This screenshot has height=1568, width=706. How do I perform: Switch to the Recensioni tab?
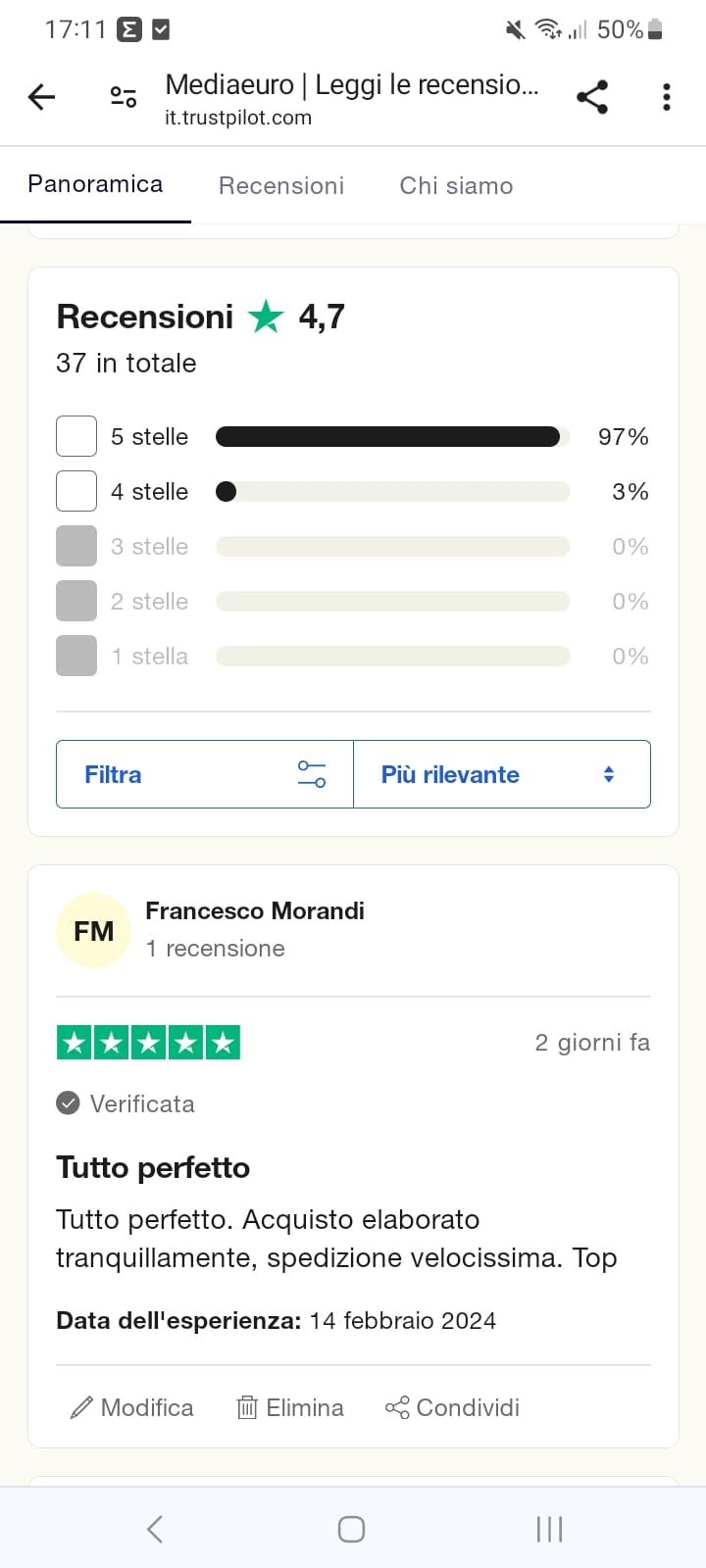click(281, 186)
